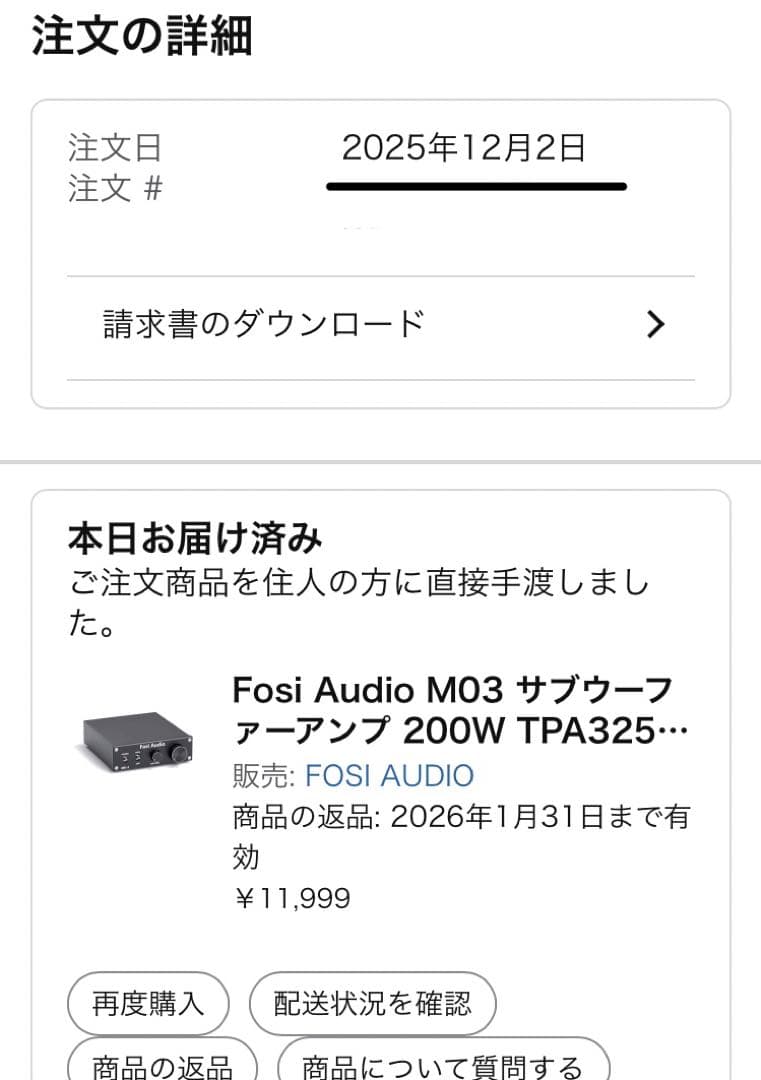The image size is (761, 1080).
Task: Tap the 注文 # label
Action: click(x=113, y=187)
